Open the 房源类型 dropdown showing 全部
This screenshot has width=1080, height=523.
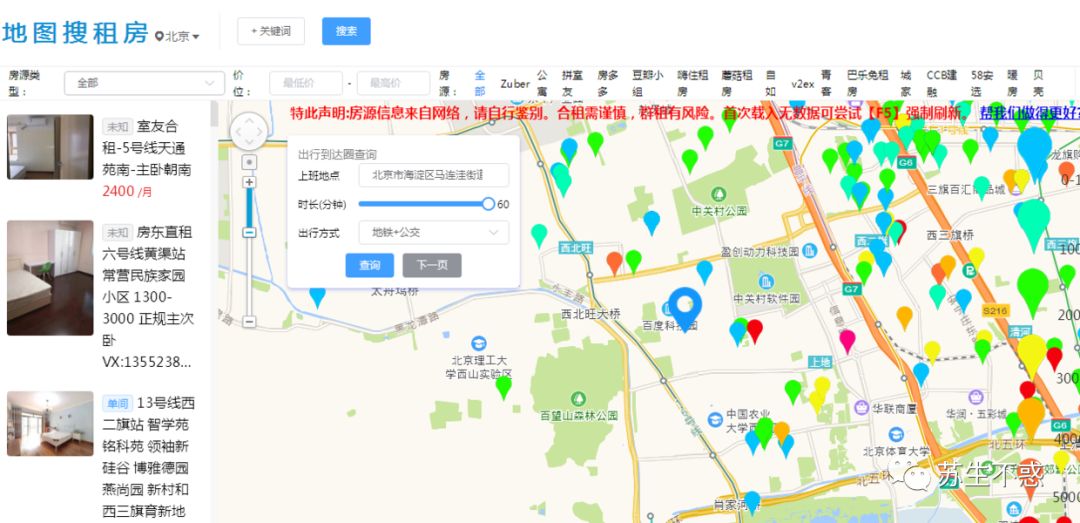pyautogui.click(x=144, y=83)
